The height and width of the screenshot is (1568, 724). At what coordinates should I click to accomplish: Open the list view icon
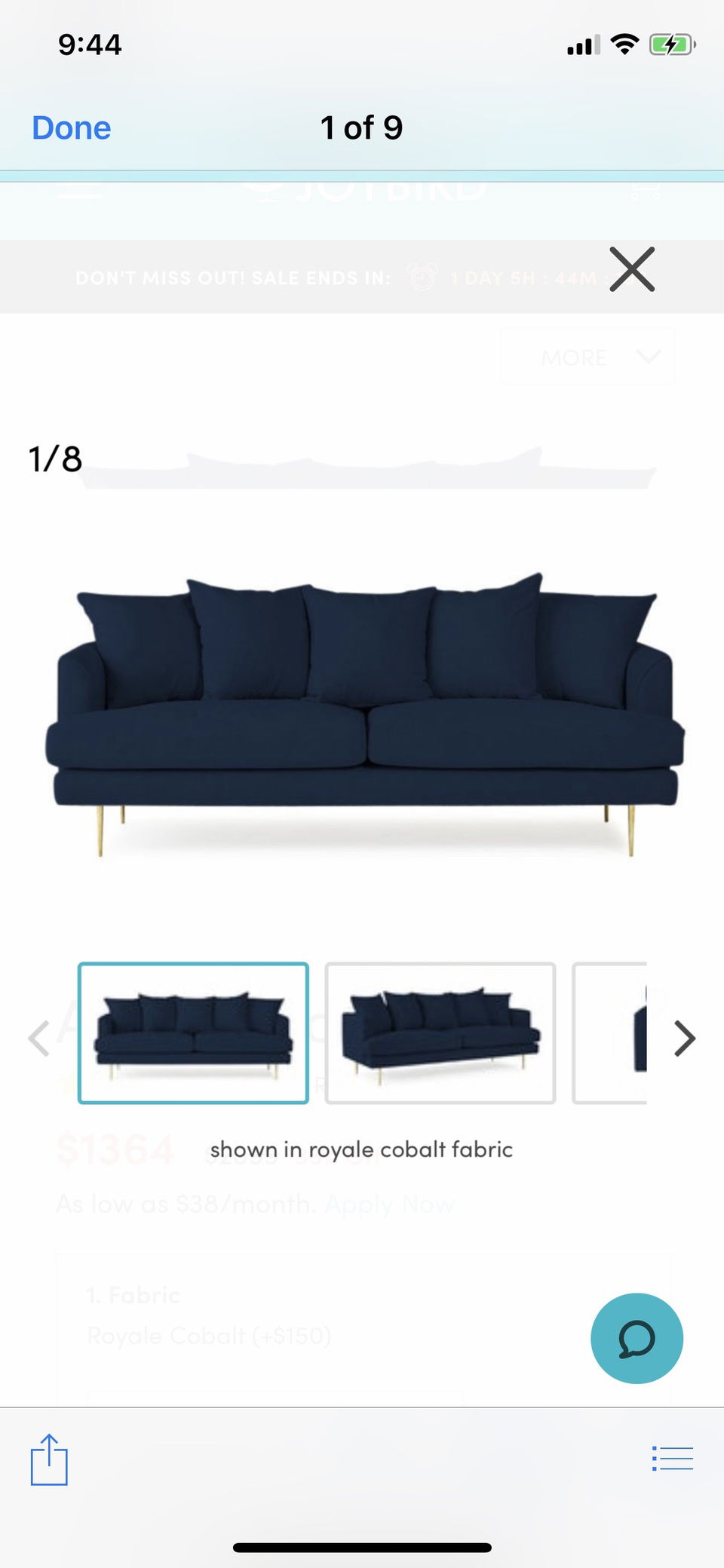[672, 1458]
